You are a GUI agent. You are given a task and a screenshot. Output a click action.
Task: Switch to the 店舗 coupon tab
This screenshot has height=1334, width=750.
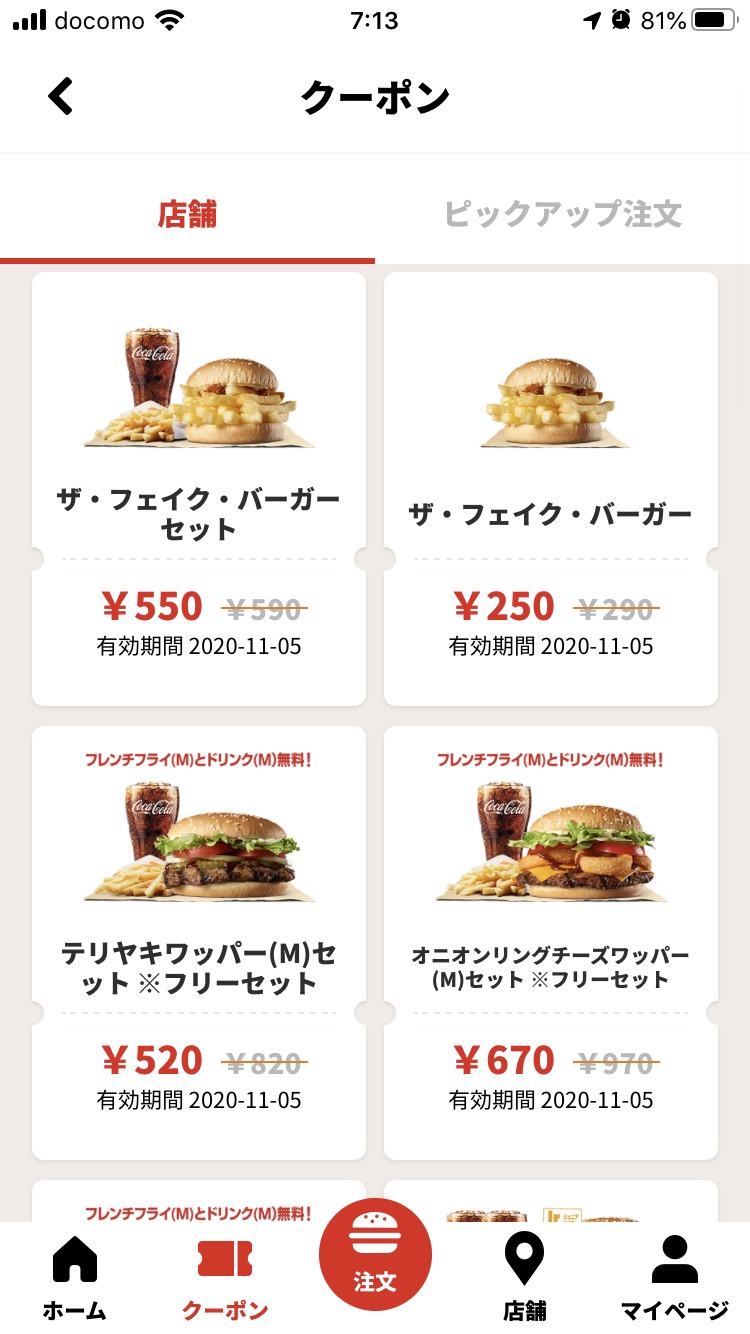188,214
